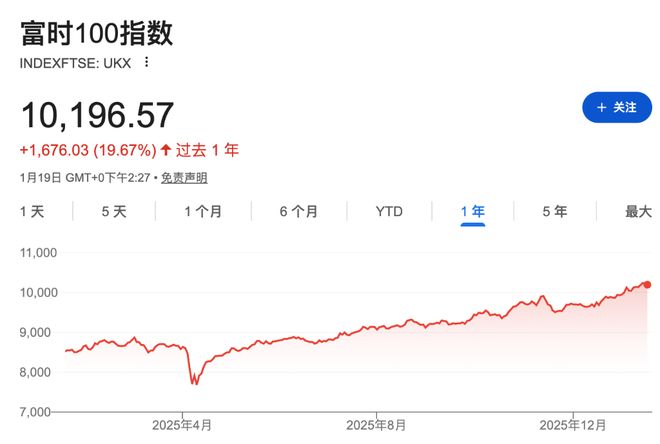Switch chart range to 5 年
The image size is (660, 444).
pyautogui.click(x=554, y=212)
